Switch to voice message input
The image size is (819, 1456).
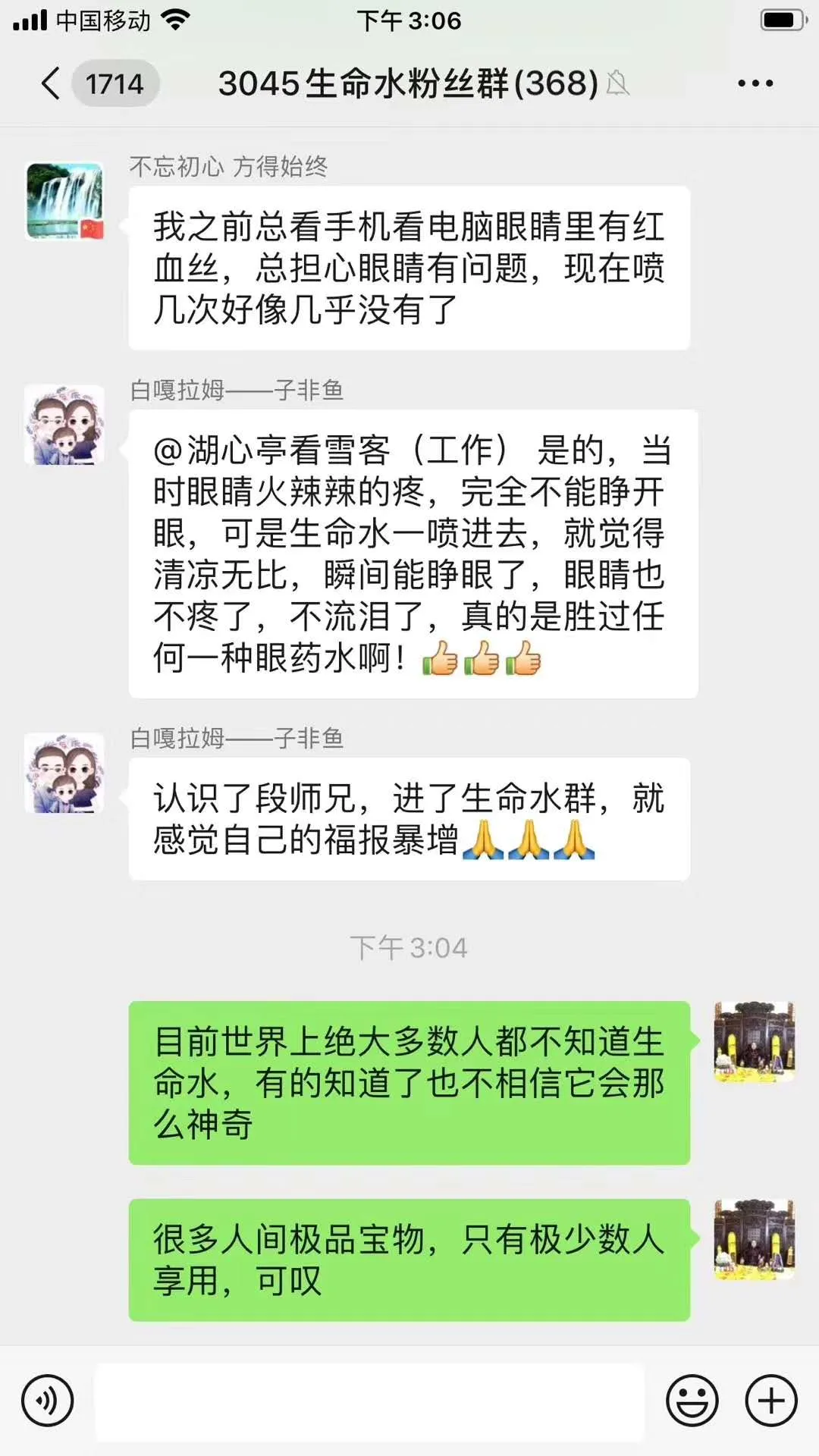point(48,1400)
